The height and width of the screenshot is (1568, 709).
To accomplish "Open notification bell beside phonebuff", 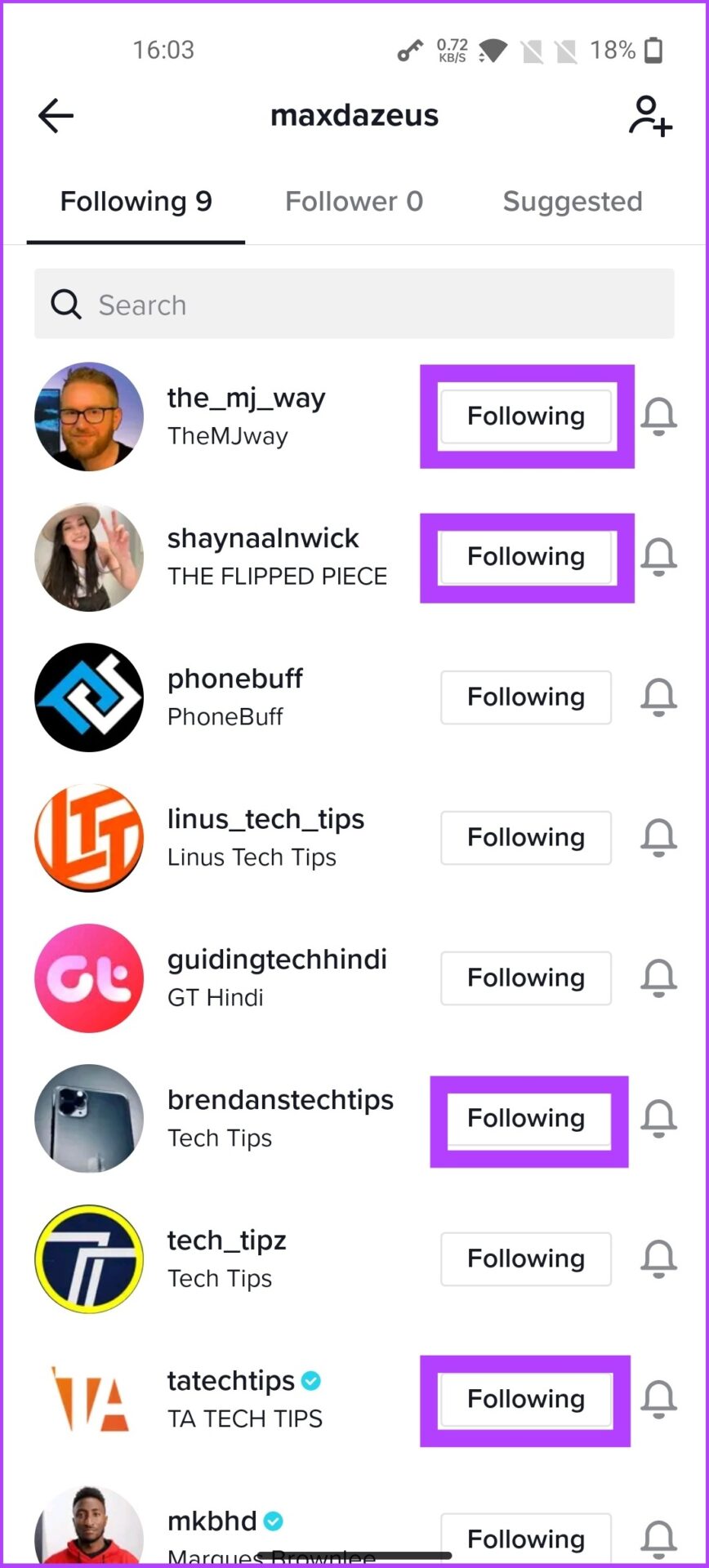I will pyautogui.click(x=658, y=697).
